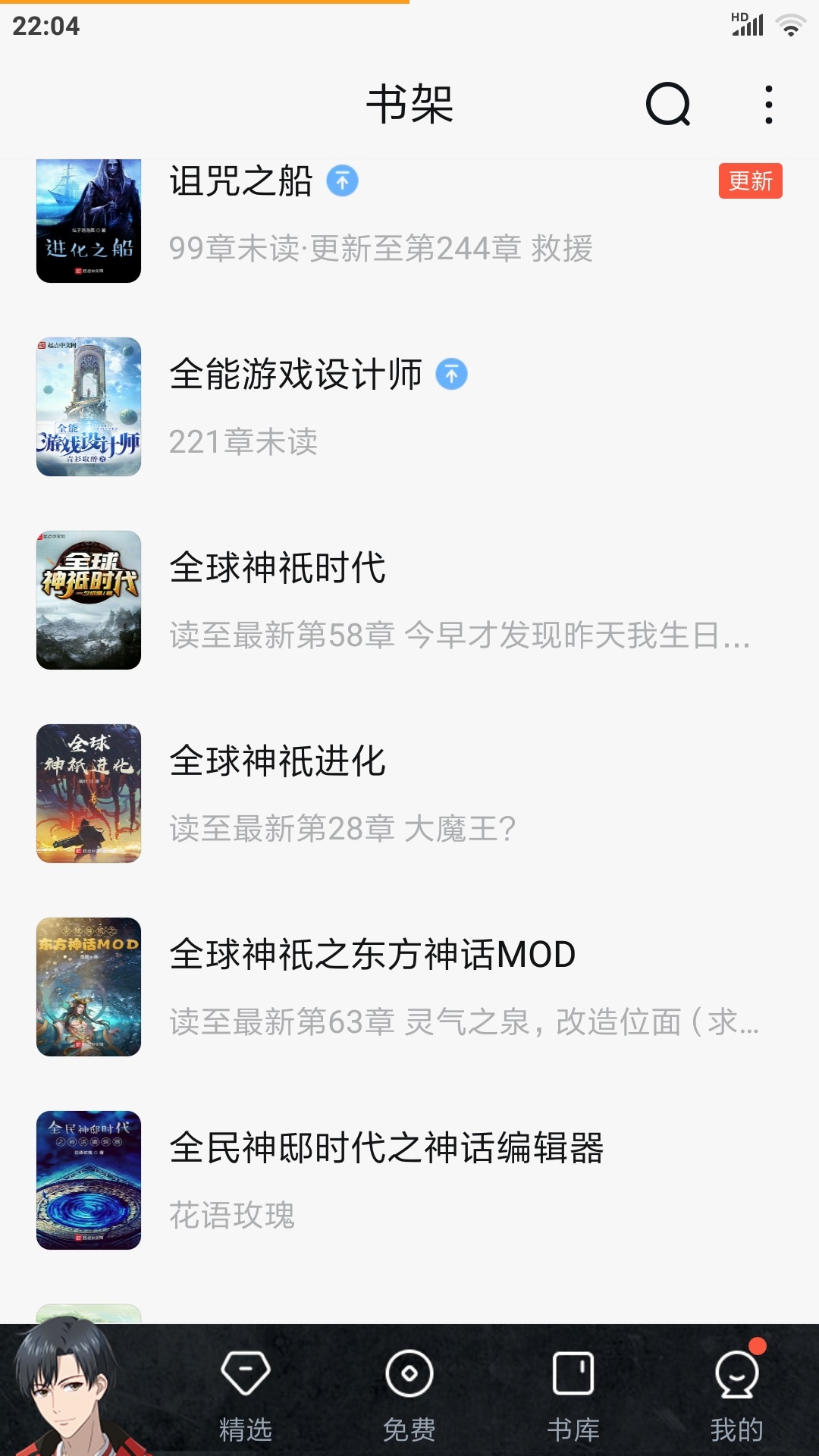Switch to the 免费 tab

[x=409, y=1394]
